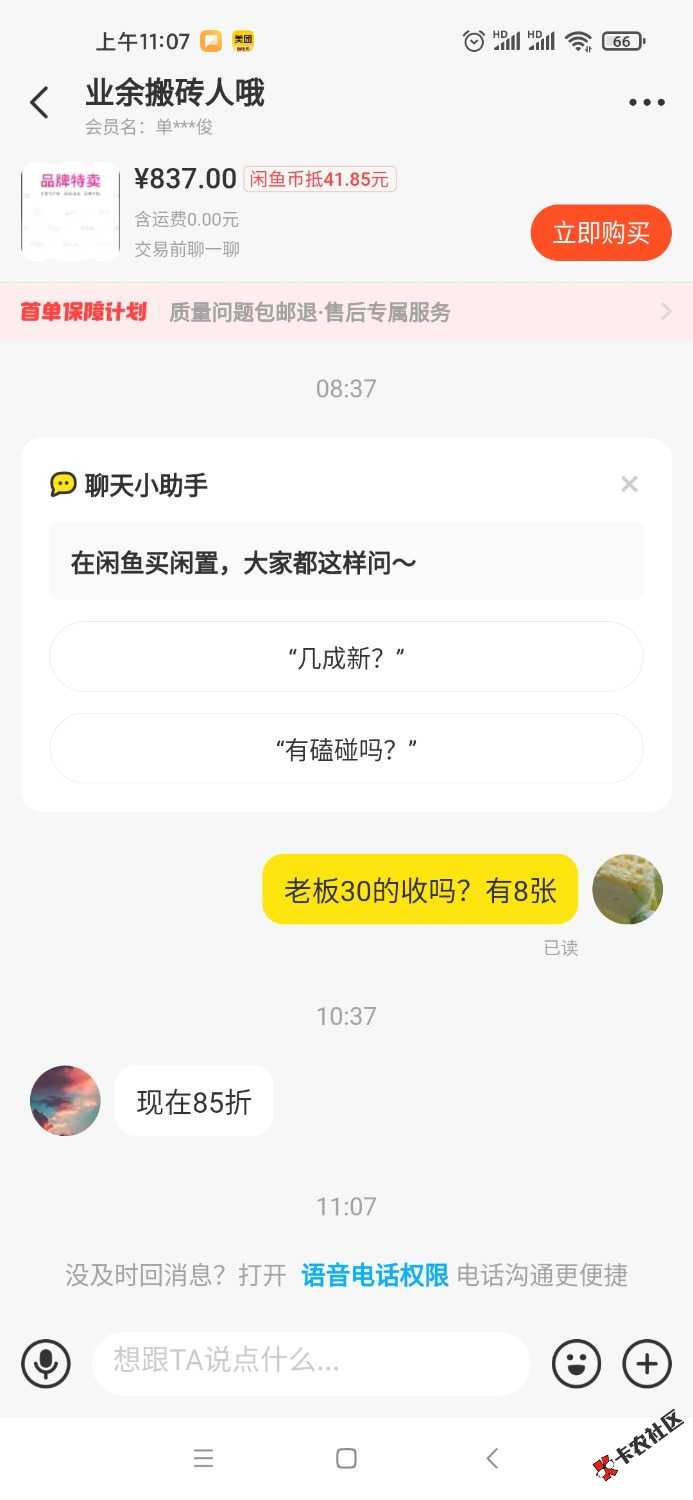The image size is (693, 1500).
Task: Tap the microphone voice input icon
Action: click(46, 1363)
